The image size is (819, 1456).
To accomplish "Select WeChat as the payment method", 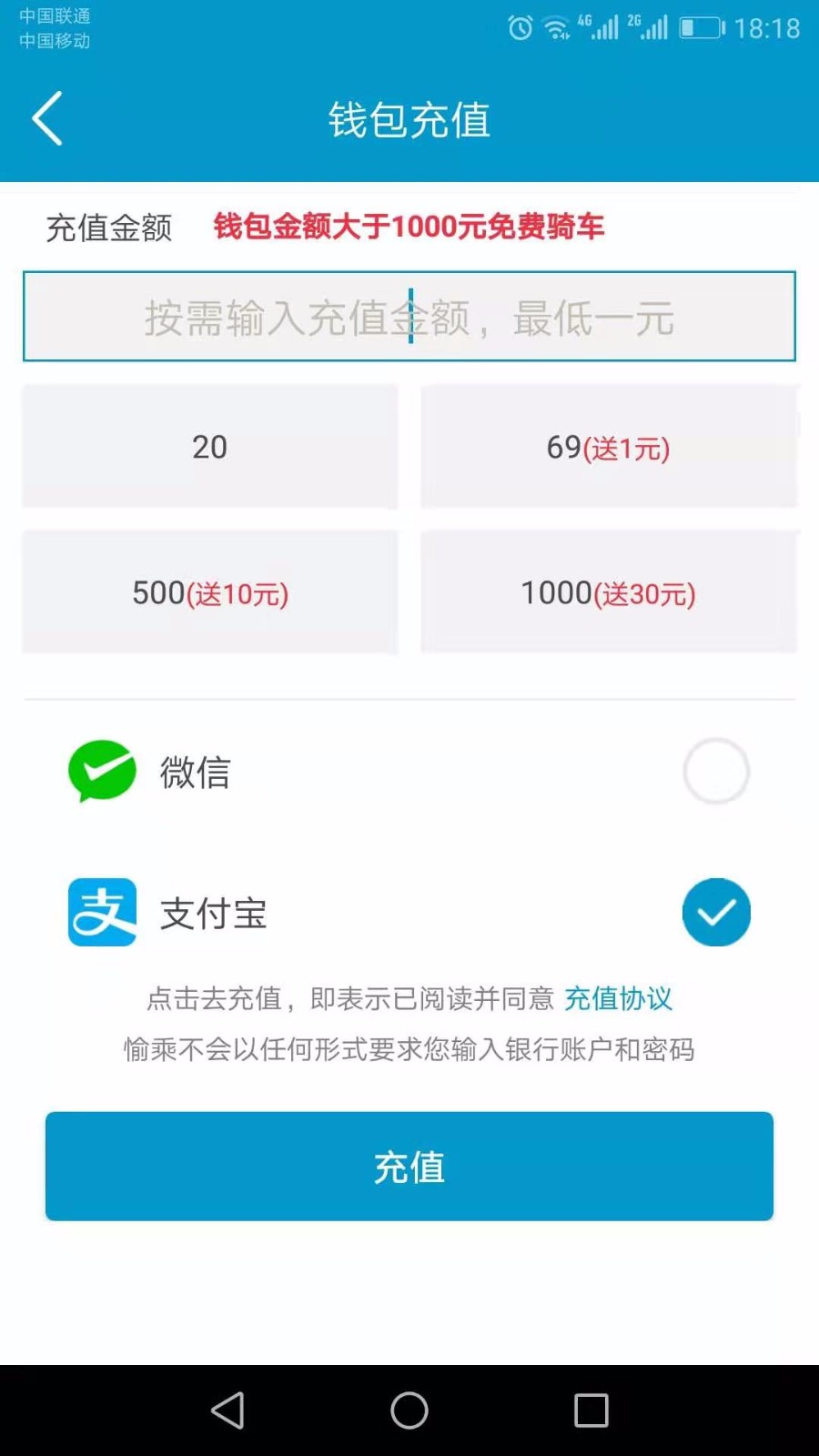I will (x=715, y=770).
